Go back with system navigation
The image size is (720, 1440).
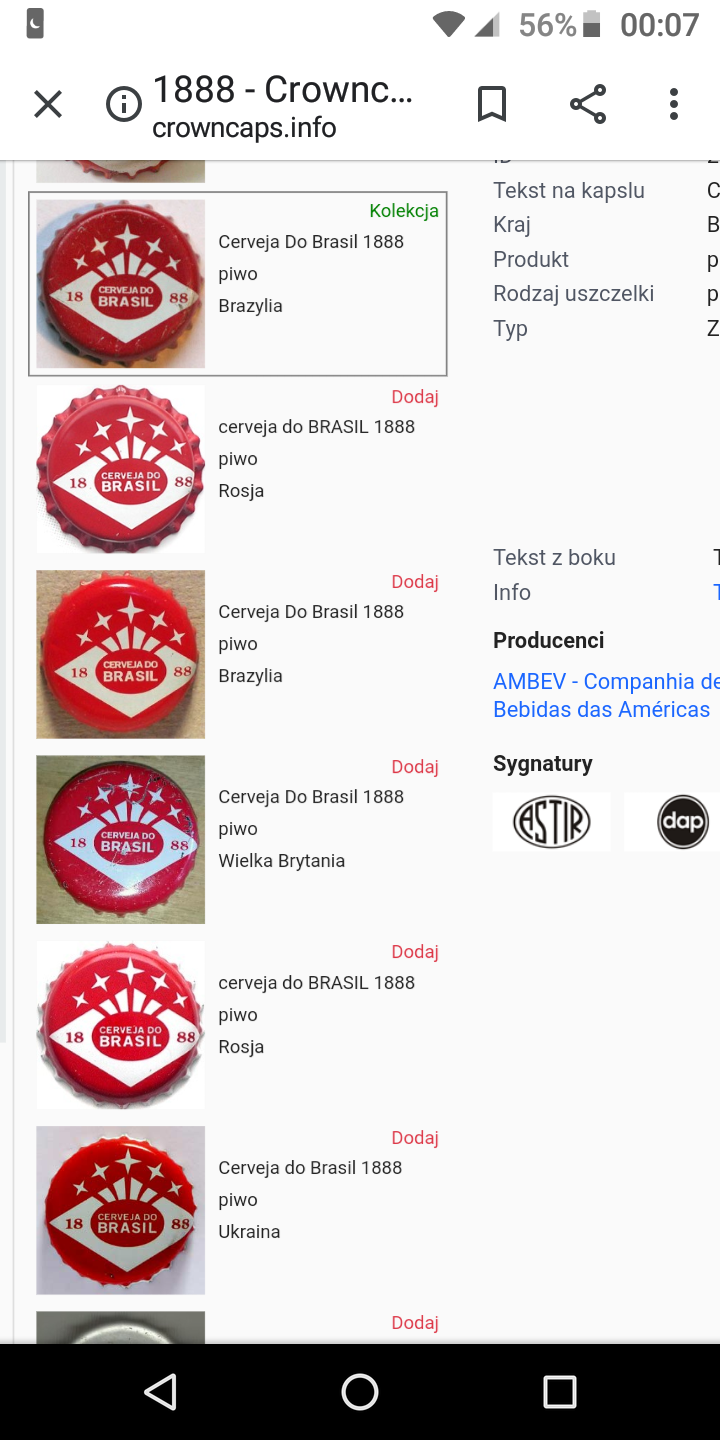[160, 1391]
